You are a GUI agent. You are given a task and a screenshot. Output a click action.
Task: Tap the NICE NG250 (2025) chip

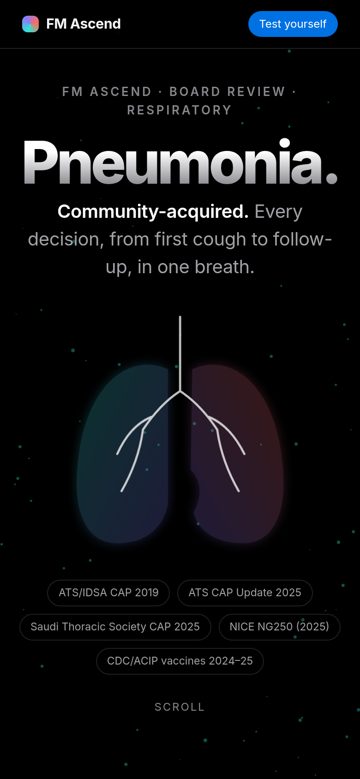[279, 626]
